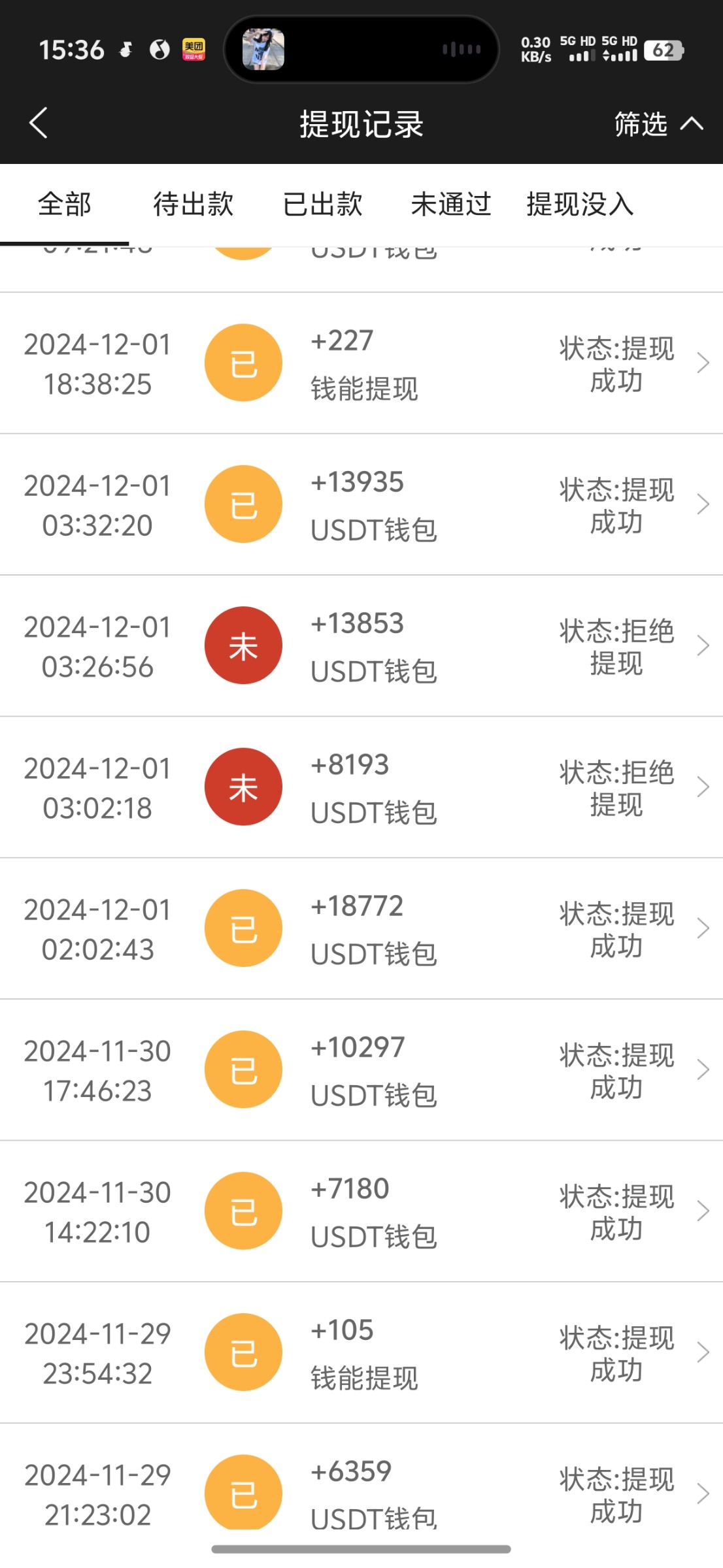Expand the 筛选 filter options
This screenshot has height=1568, width=723.
coord(657,123)
